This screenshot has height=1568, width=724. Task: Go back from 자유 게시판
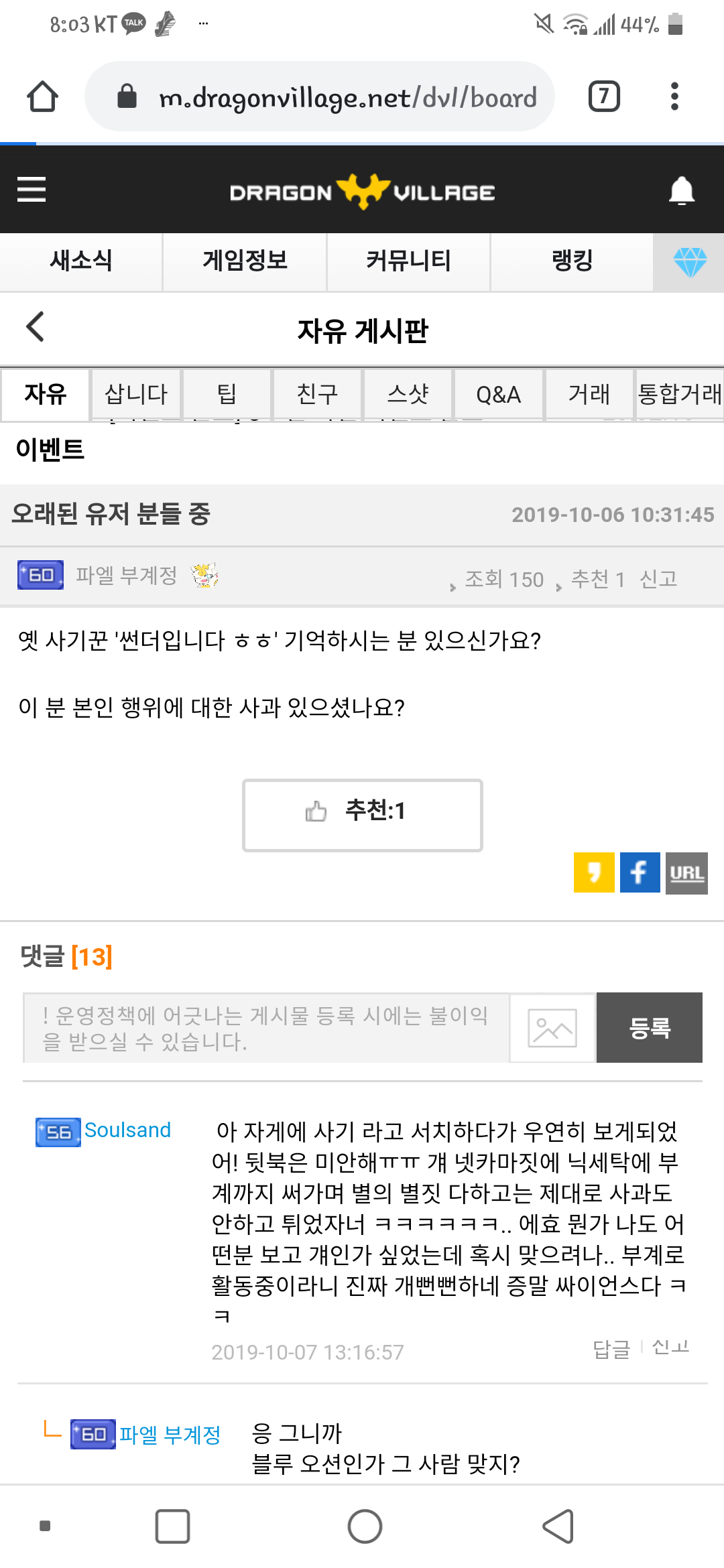35,327
